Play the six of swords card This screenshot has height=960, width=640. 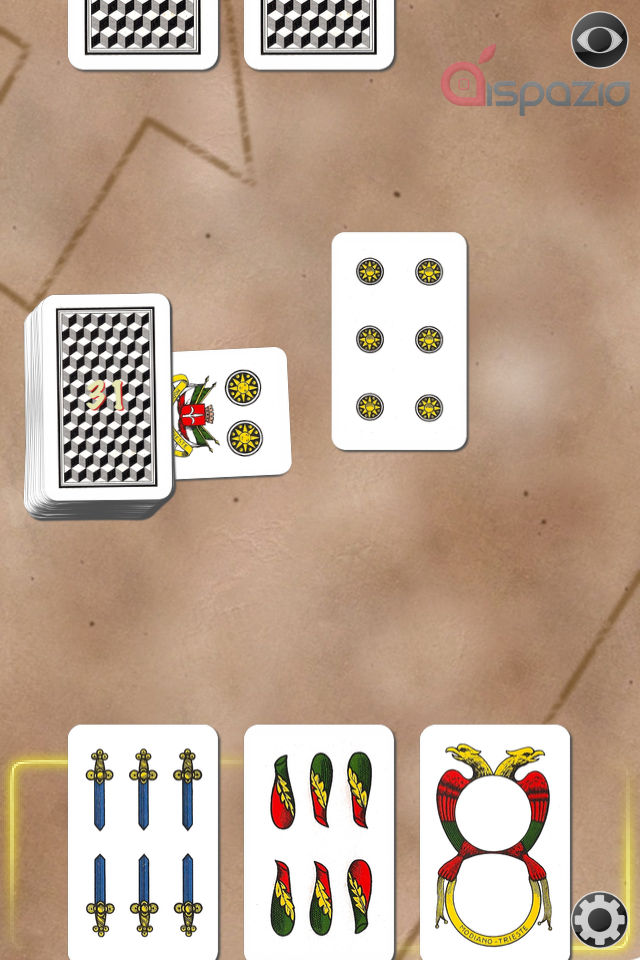coord(143,842)
